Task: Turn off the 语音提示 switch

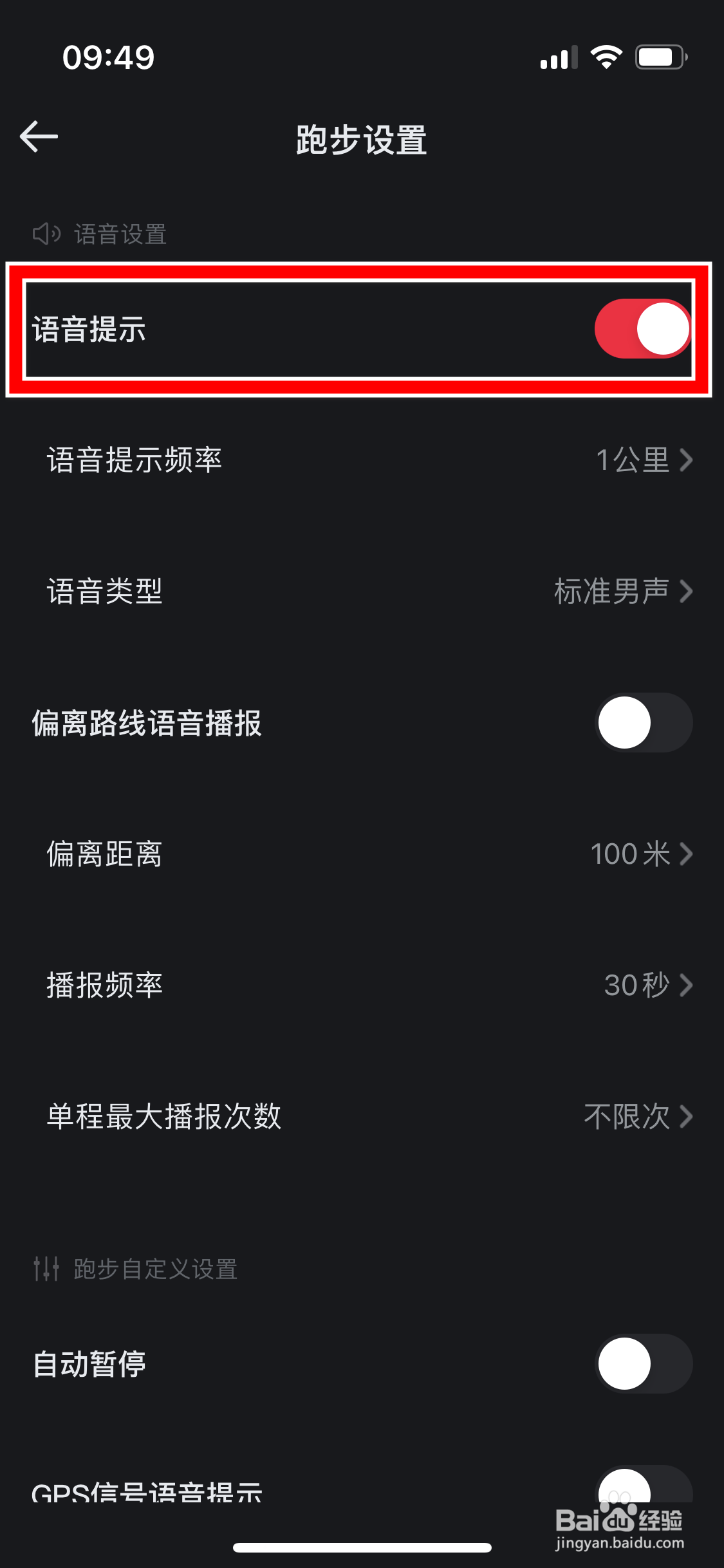Action: (642, 329)
